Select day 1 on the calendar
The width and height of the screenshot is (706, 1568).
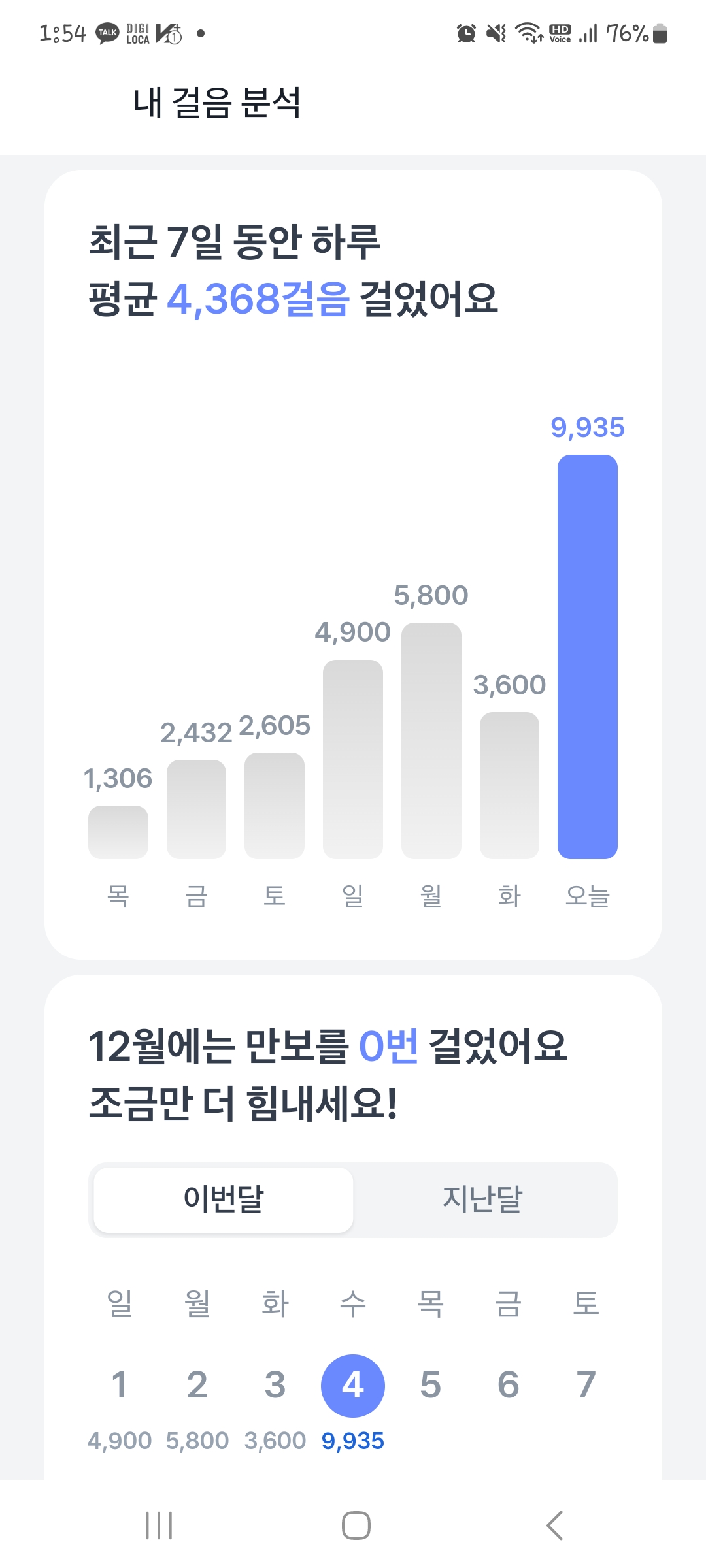pos(119,1385)
